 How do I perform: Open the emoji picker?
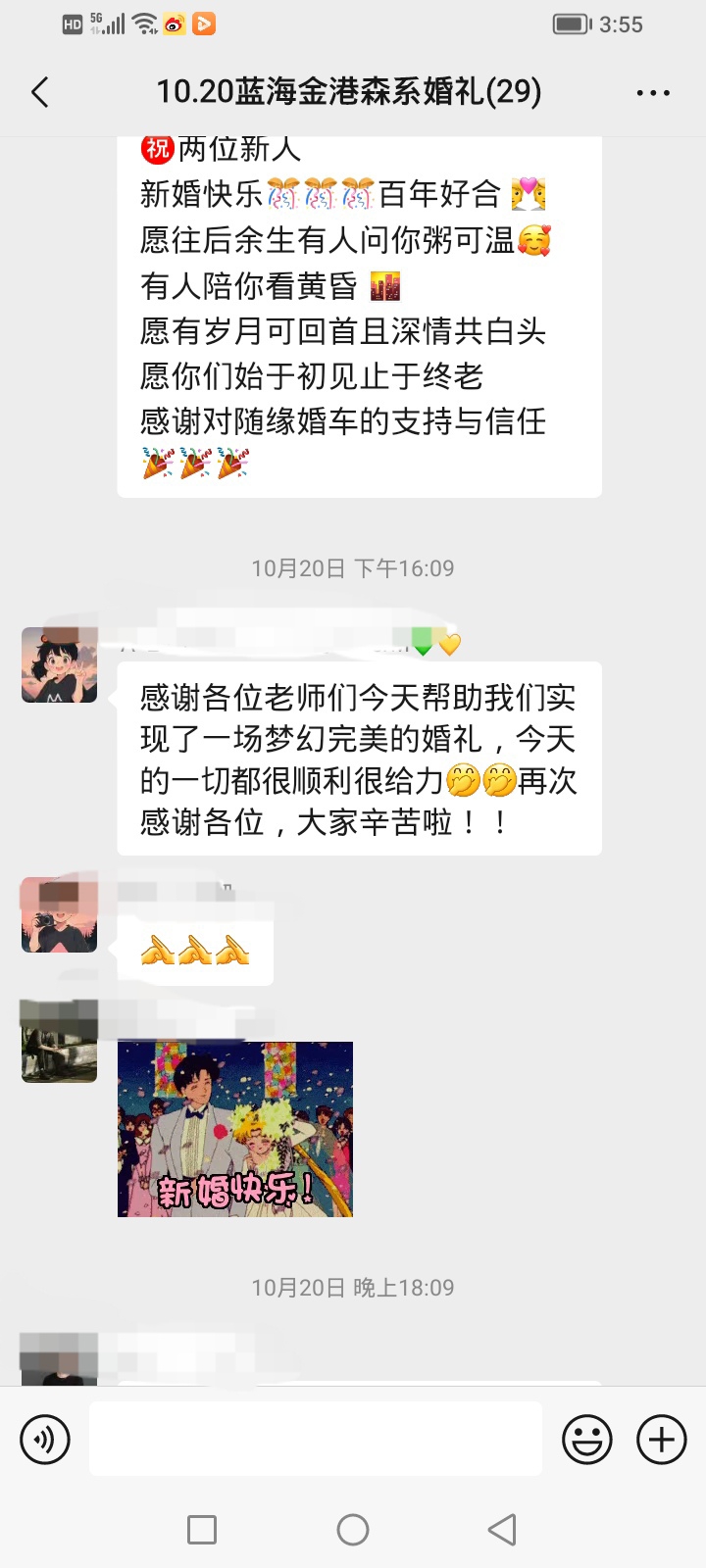[587, 1440]
